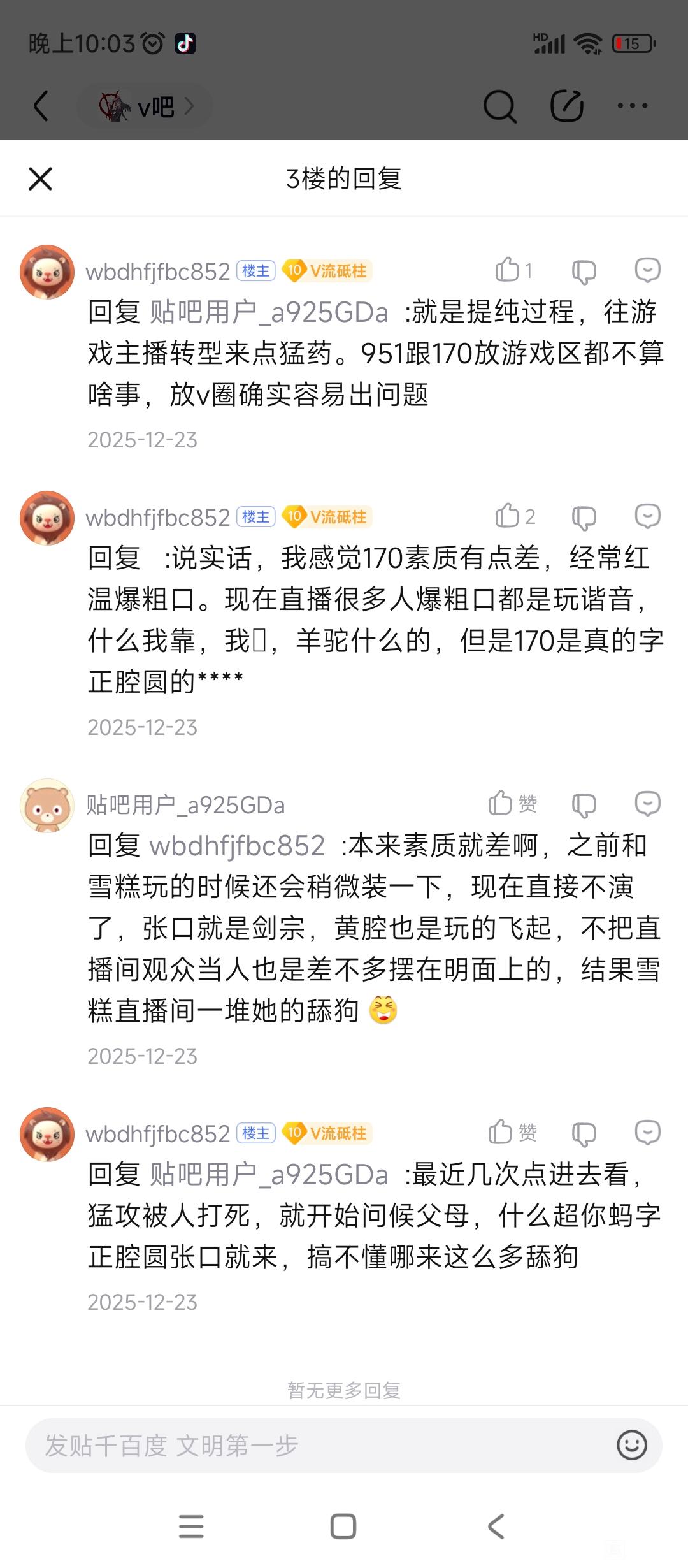Go to the system home screen
The width and height of the screenshot is (688, 1568).
click(343, 1527)
